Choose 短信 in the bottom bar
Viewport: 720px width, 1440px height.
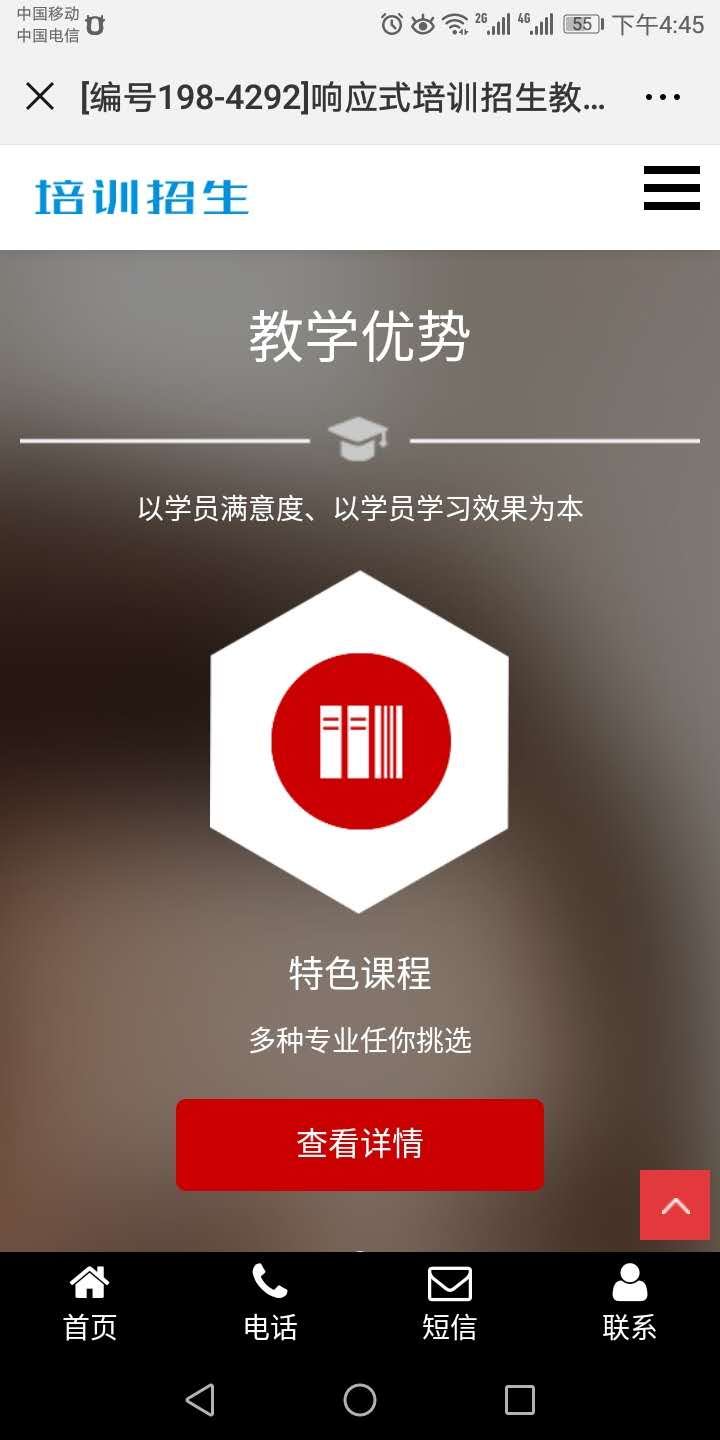point(450,1302)
